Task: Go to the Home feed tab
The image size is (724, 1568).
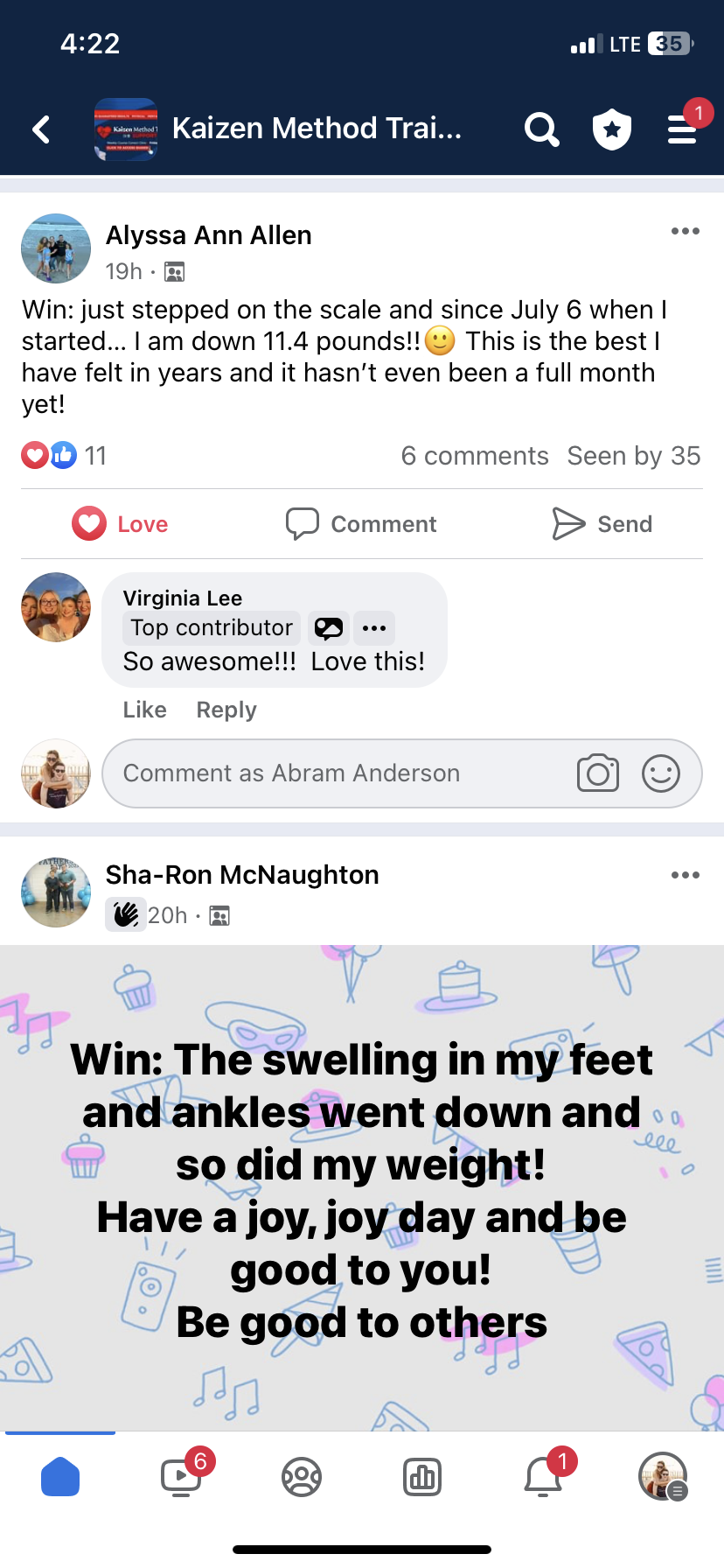Action: (60, 1477)
